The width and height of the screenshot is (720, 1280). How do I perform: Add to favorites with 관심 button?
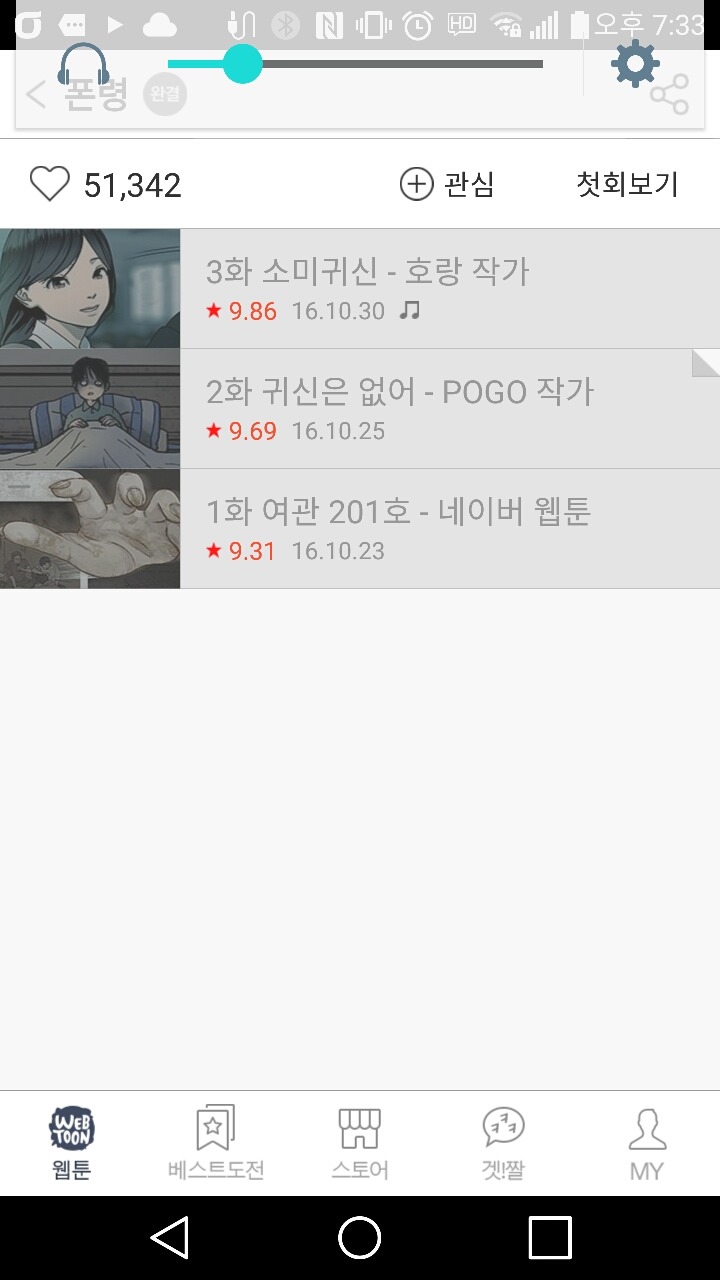447,184
